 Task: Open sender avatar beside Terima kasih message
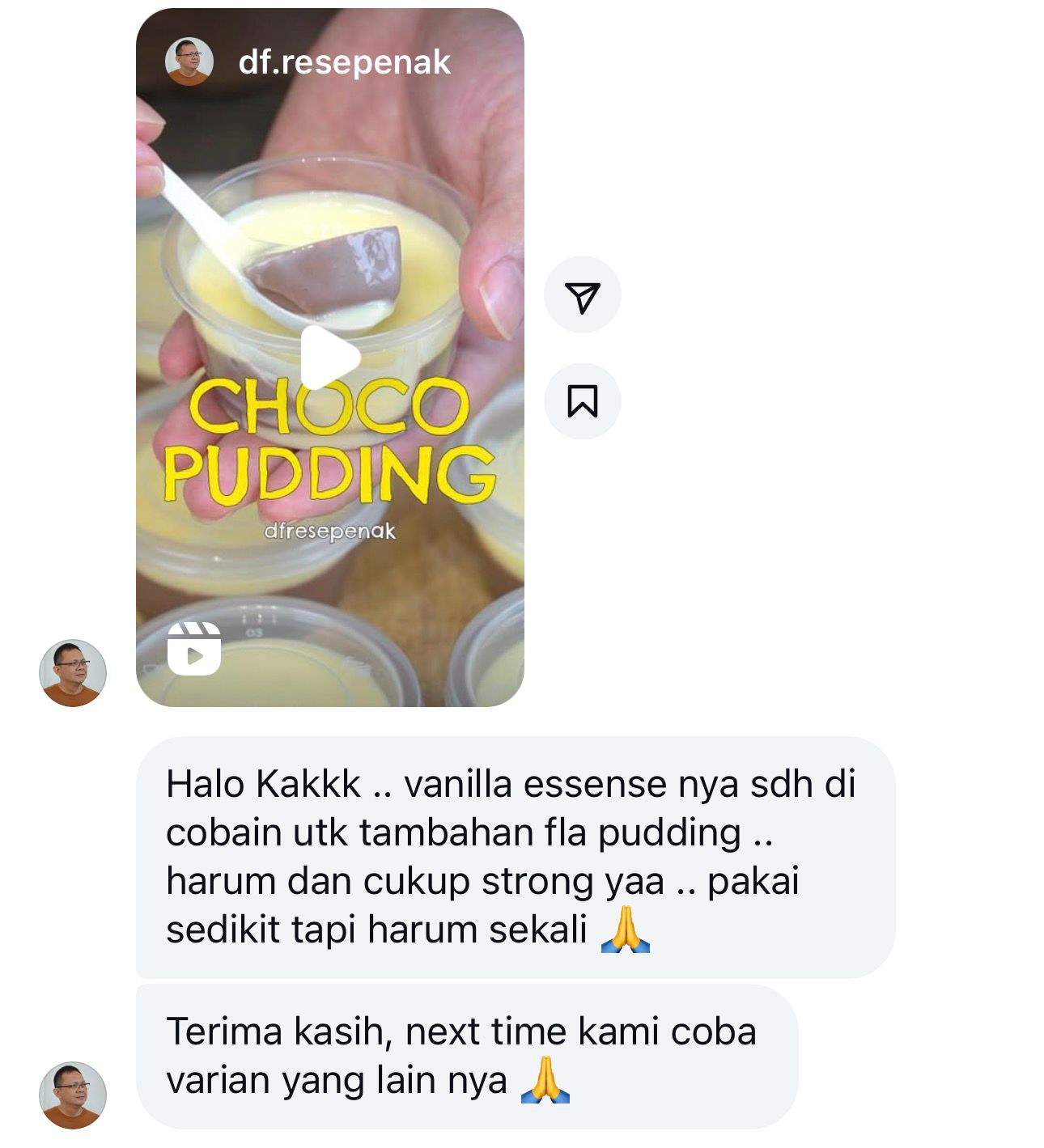[73, 1095]
